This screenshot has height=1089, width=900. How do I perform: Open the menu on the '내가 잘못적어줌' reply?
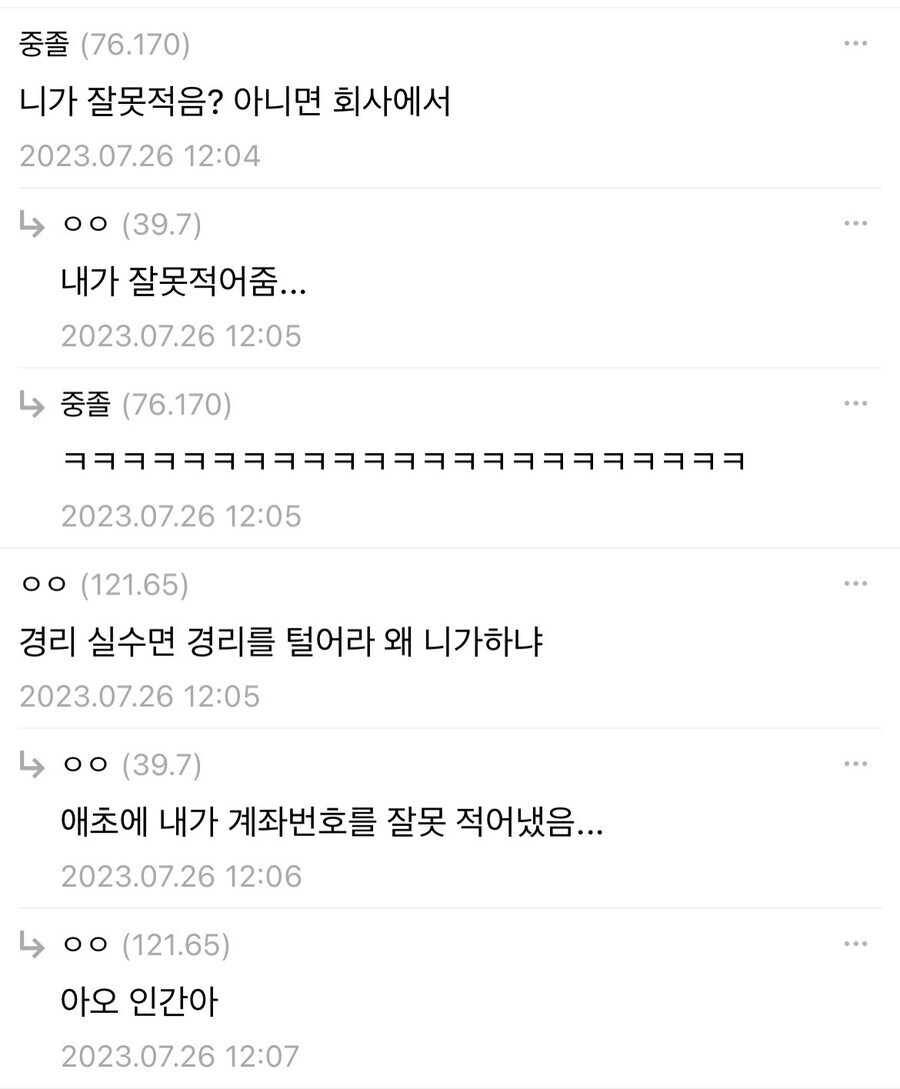(857, 223)
